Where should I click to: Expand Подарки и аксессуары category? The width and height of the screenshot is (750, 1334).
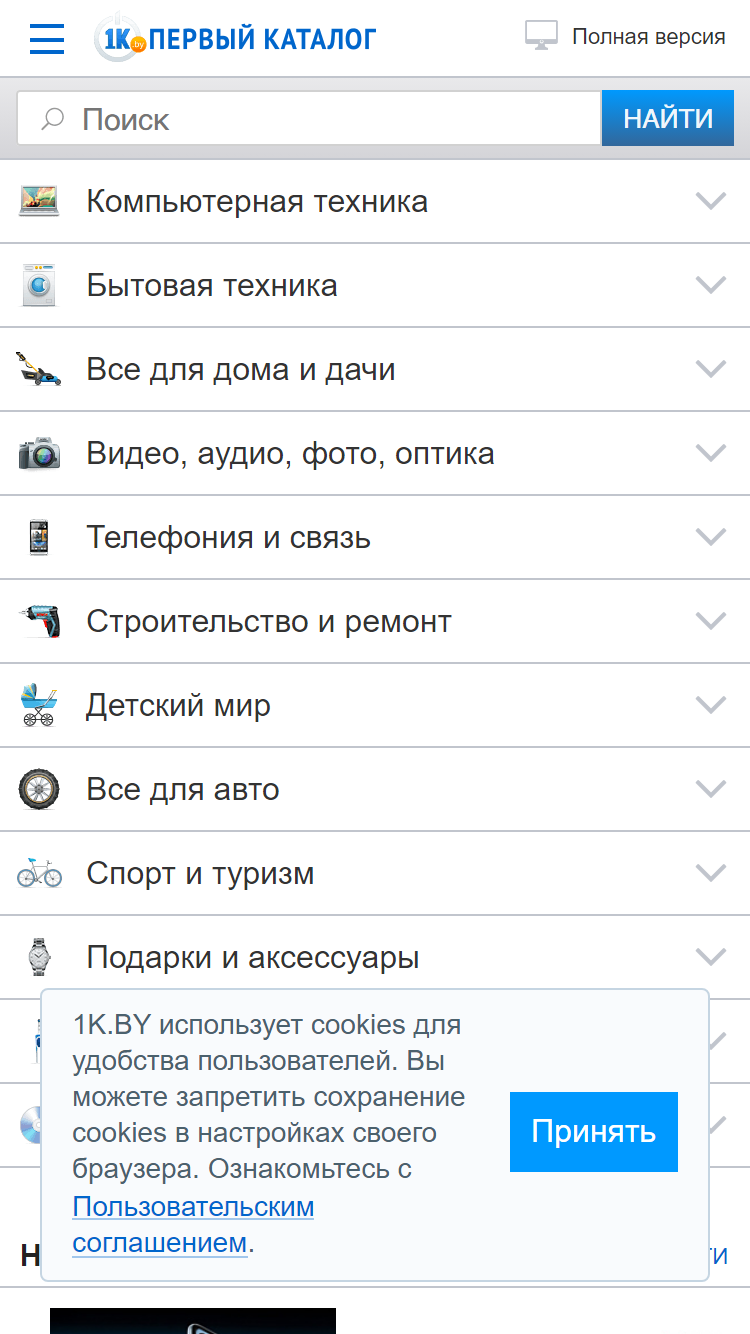375,957
